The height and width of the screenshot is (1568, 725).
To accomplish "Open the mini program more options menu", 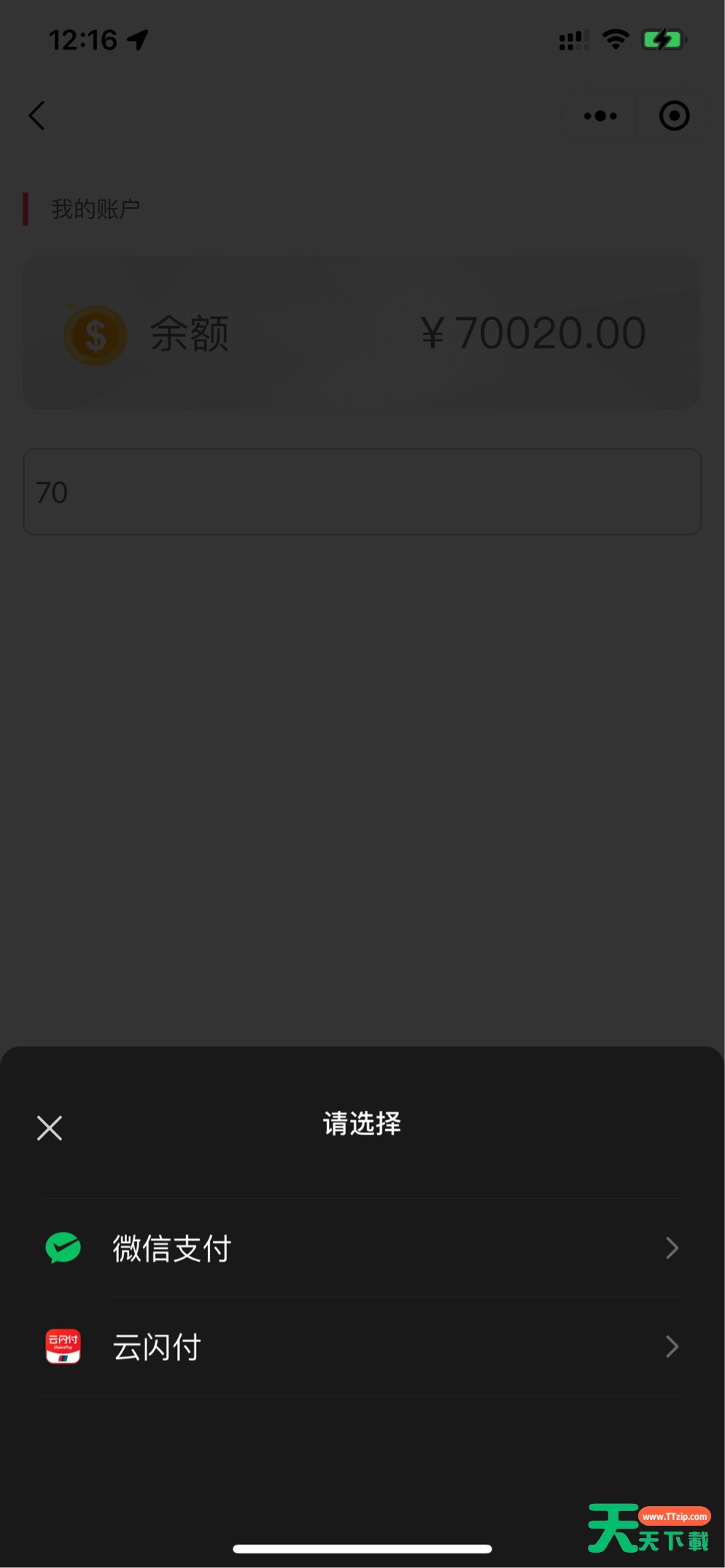I will pyautogui.click(x=600, y=115).
